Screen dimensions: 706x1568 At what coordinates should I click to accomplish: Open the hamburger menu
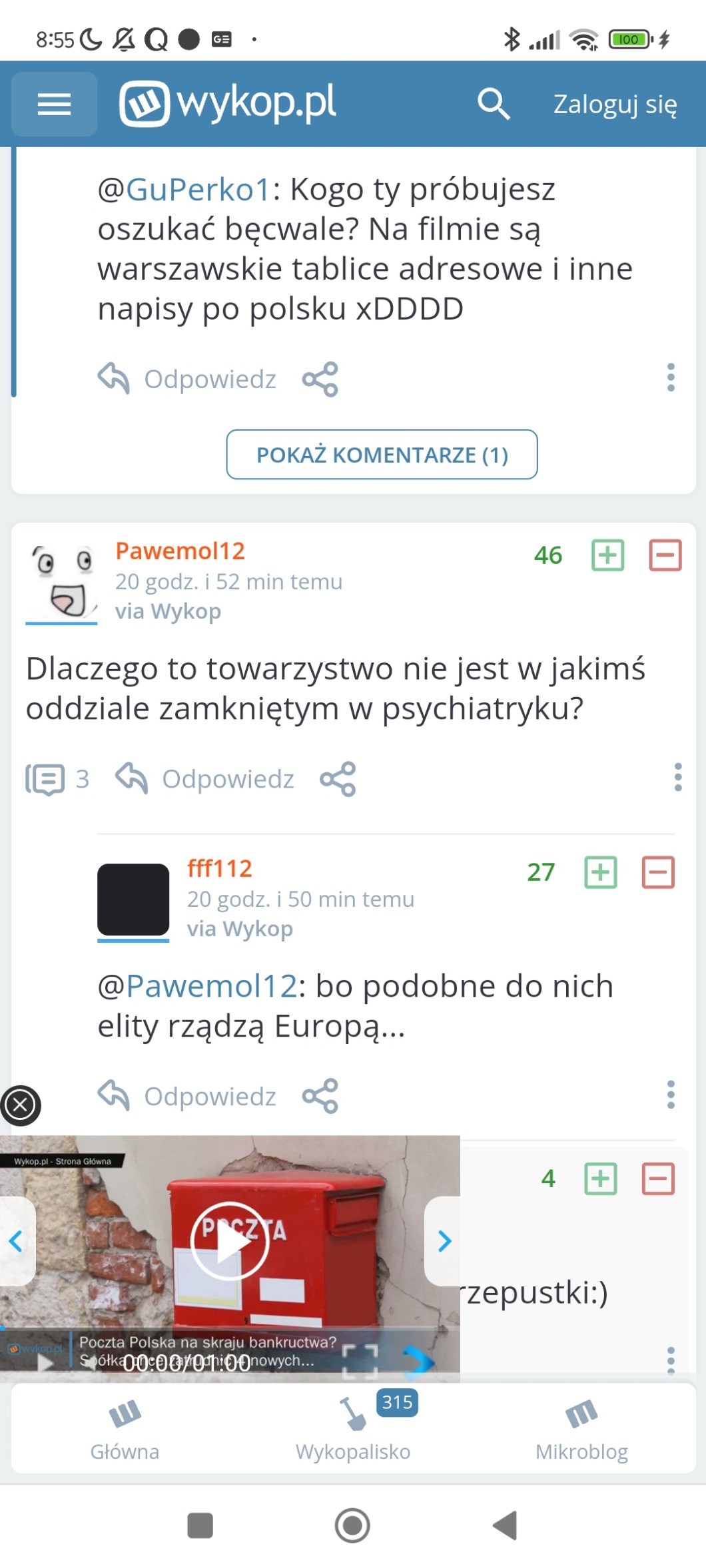[54, 105]
